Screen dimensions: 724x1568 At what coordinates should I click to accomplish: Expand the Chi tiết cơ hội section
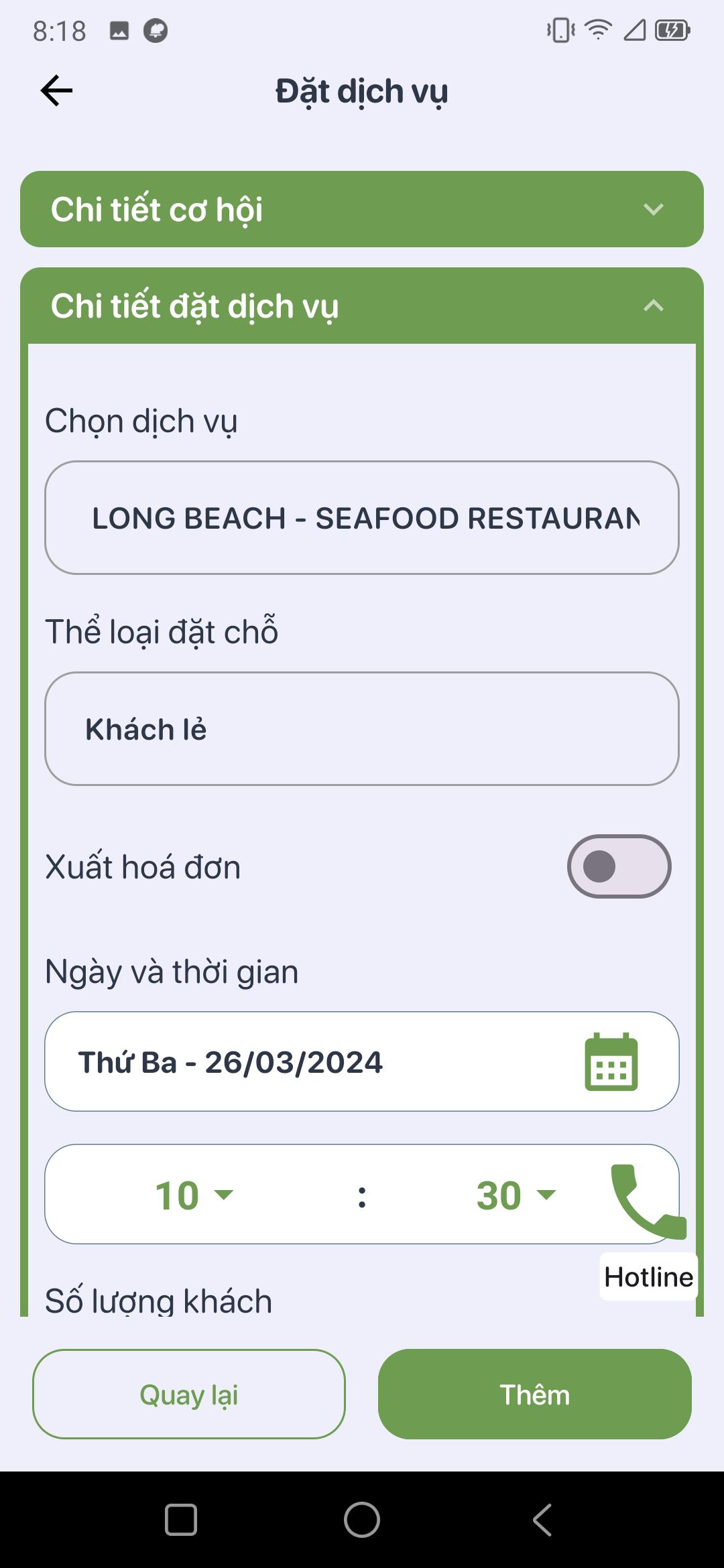[x=362, y=209]
